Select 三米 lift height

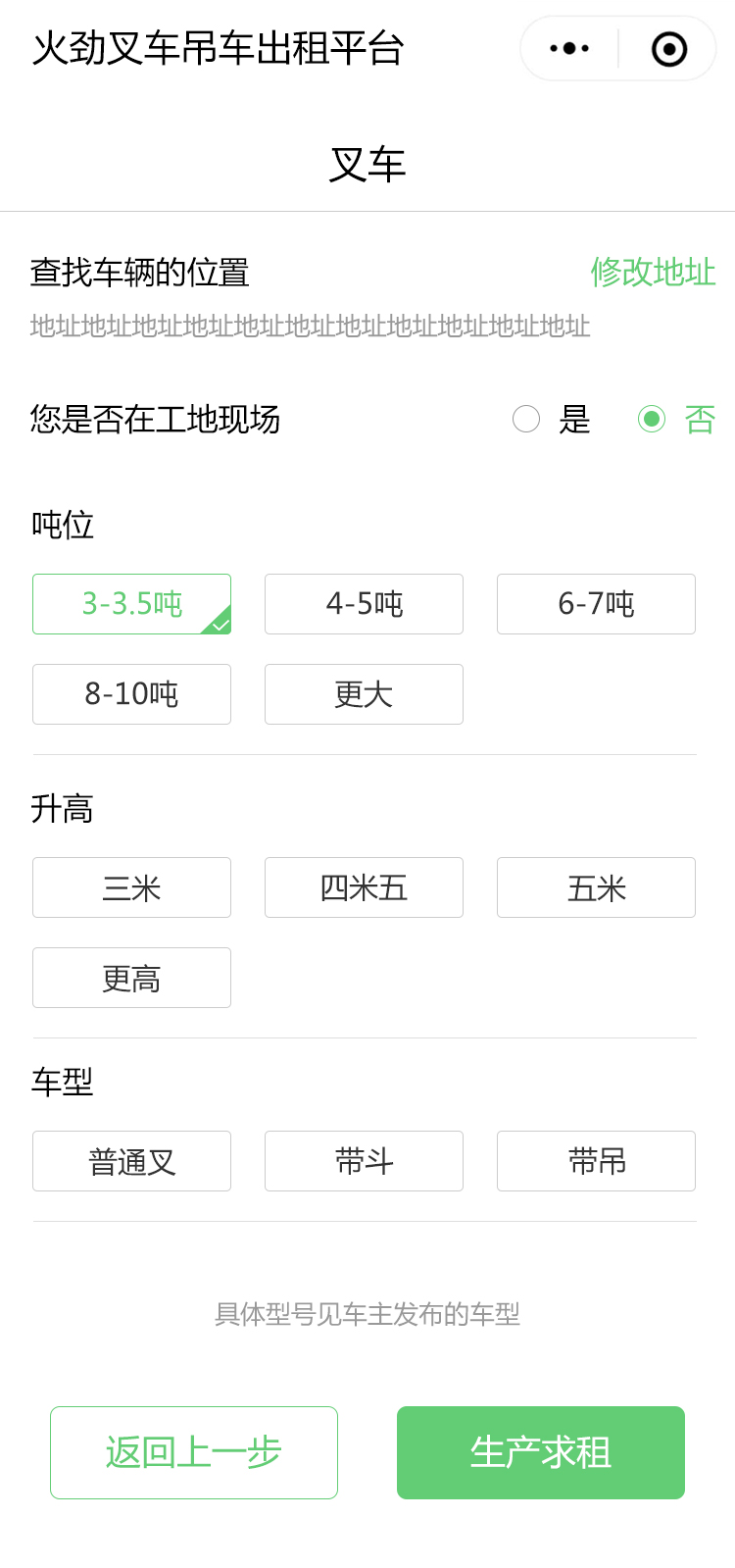click(131, 887)
